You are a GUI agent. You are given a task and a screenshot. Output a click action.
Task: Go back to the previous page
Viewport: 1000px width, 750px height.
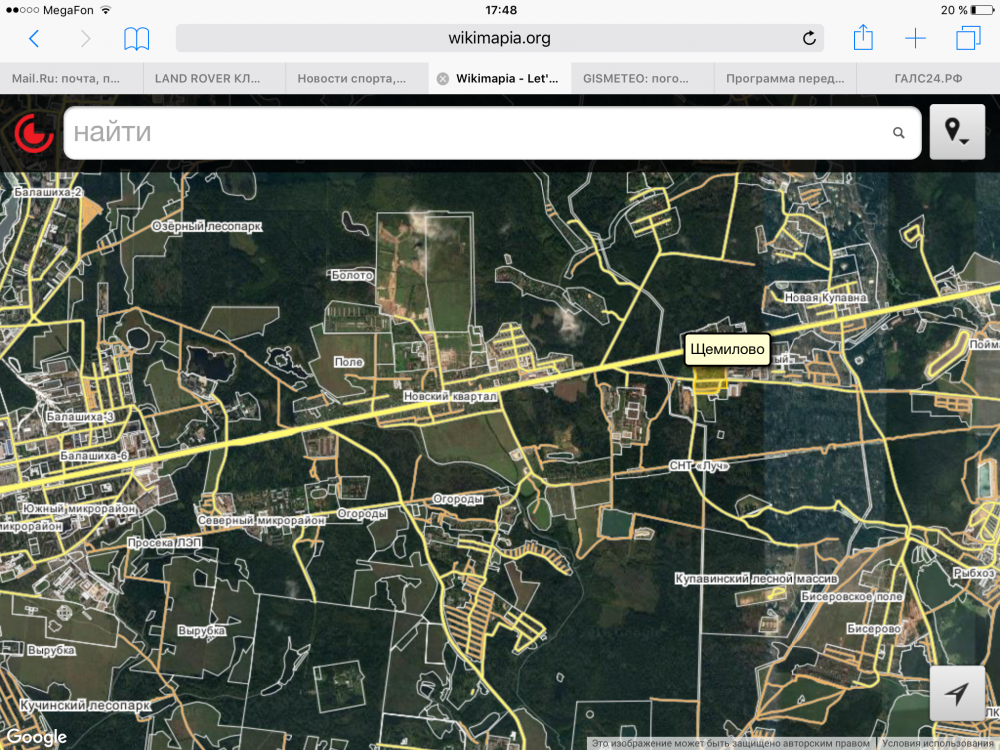coord(34,39)
